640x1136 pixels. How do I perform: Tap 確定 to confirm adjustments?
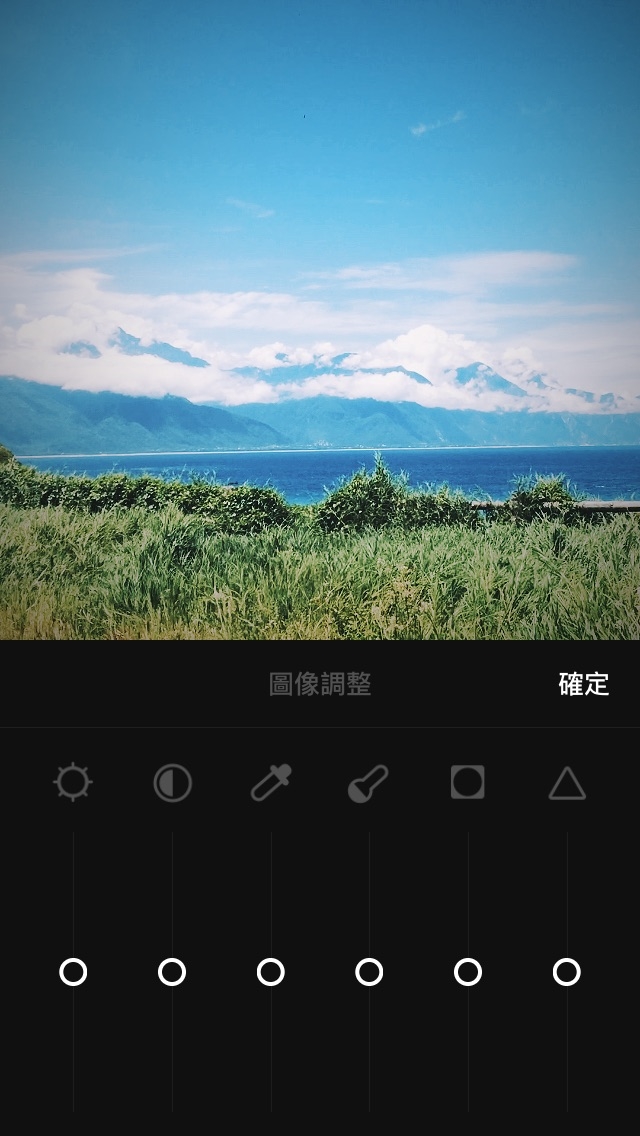pos(583,685)
